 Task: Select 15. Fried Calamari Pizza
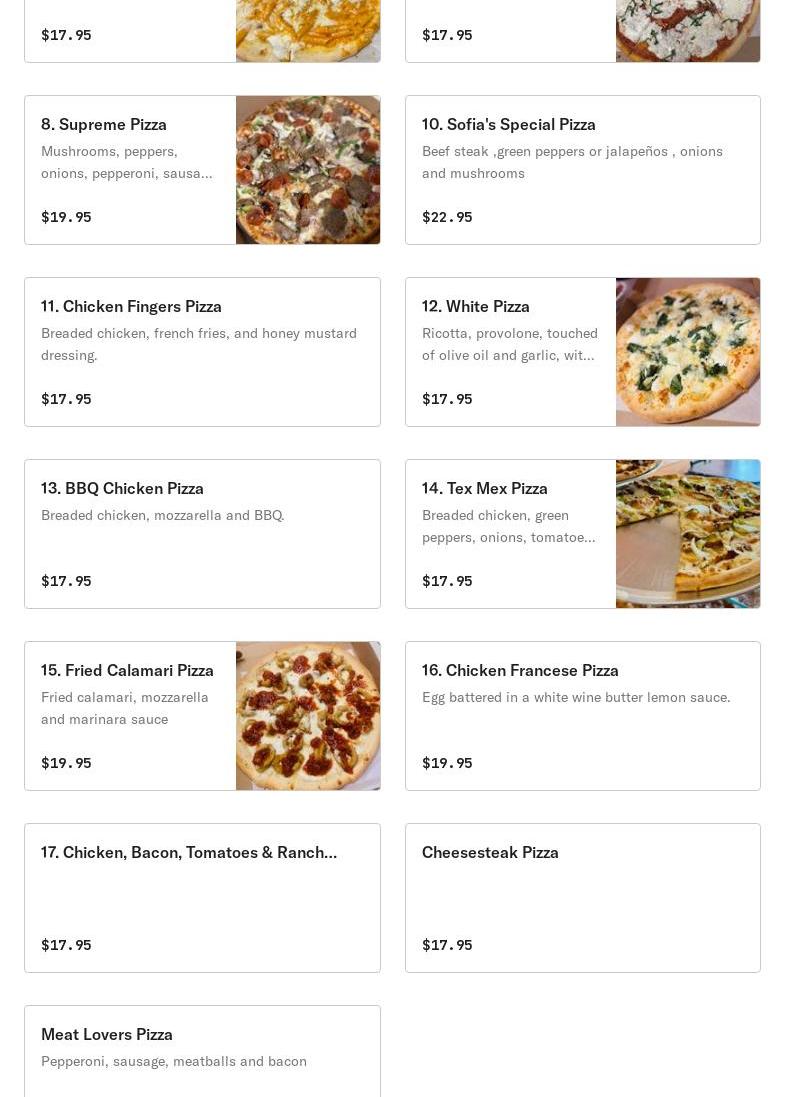pyautogui.click(x=202, y=716)
